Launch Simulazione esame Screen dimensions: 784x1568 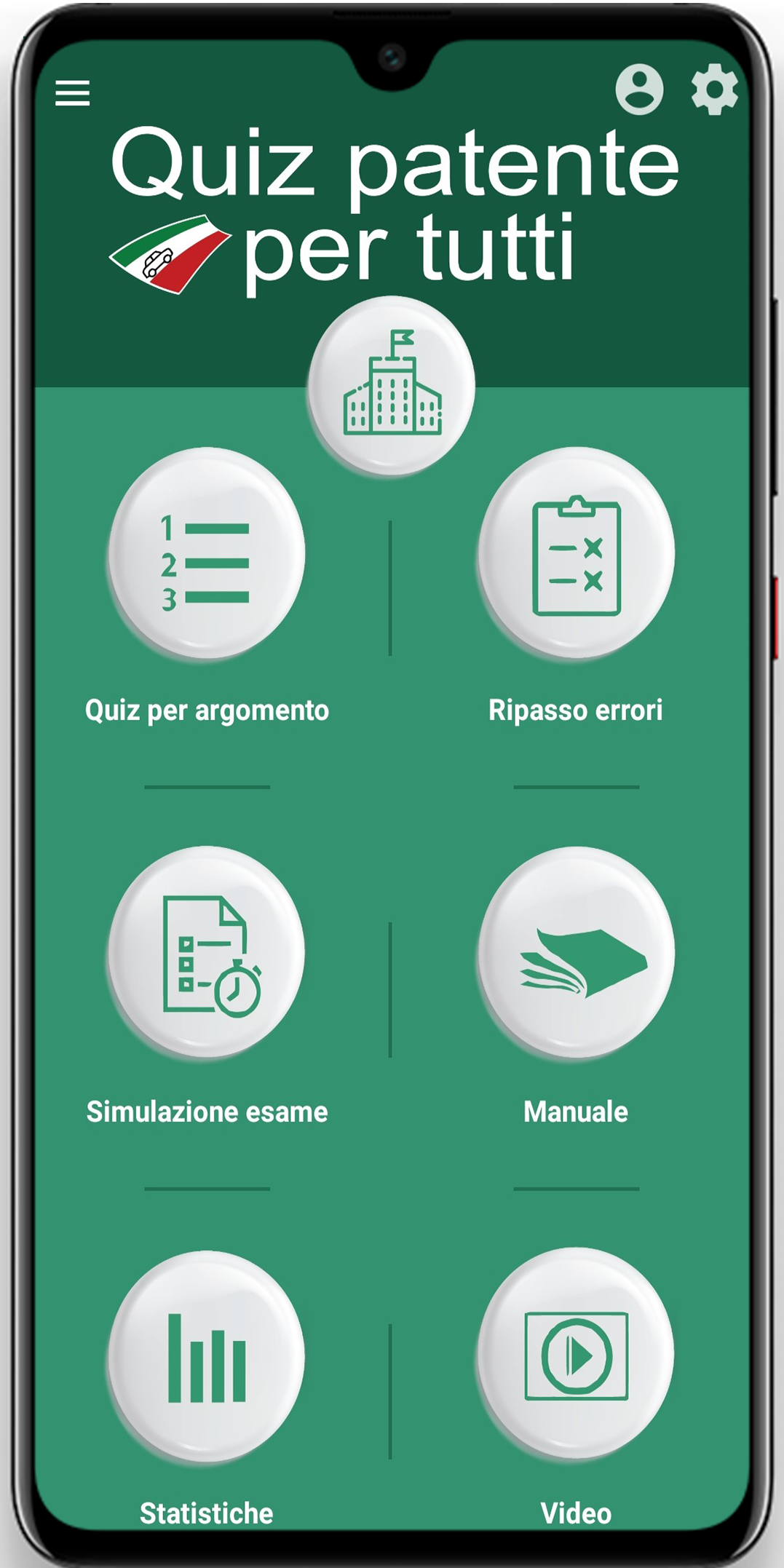pyautogui.click(x=207, y=952)
